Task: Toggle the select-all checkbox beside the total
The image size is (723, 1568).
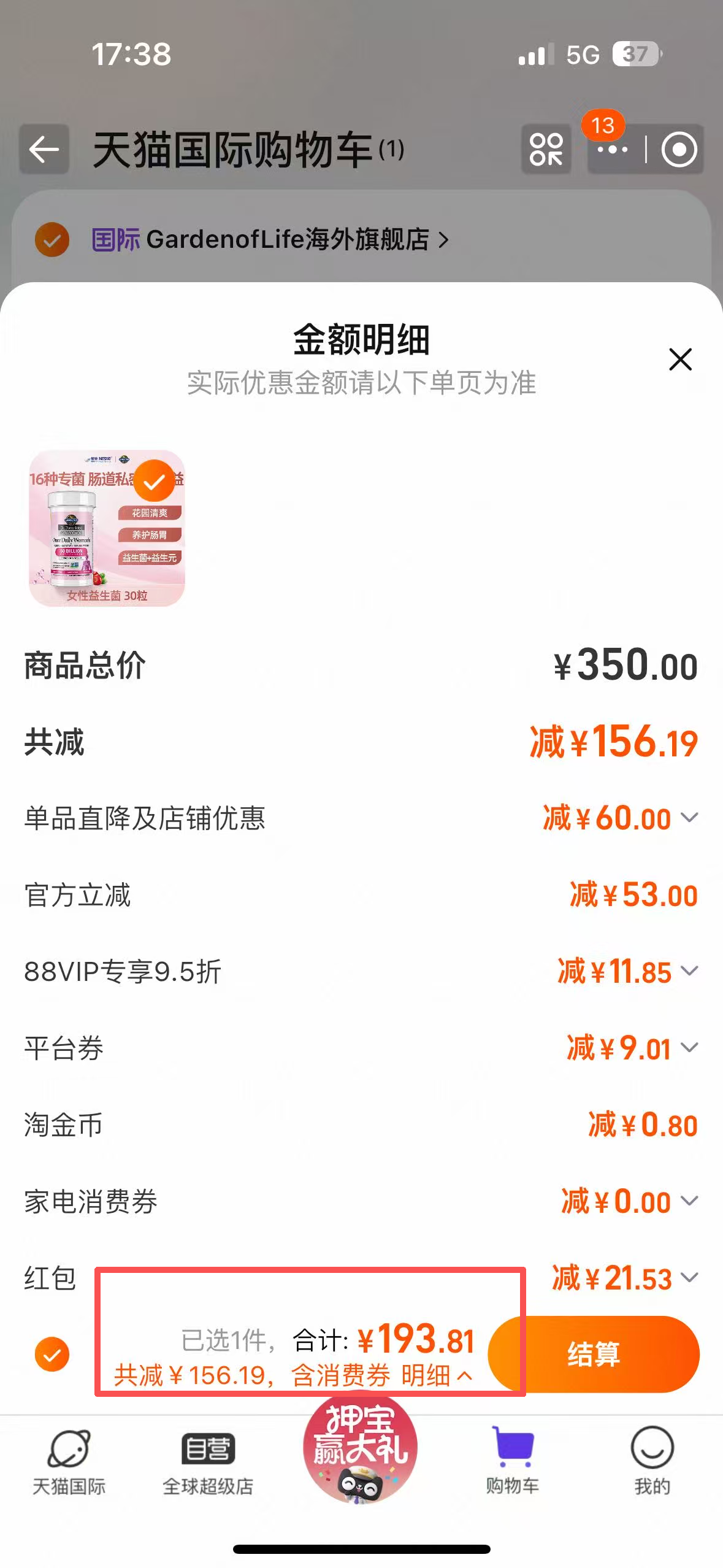Action: coord(52,1354)
